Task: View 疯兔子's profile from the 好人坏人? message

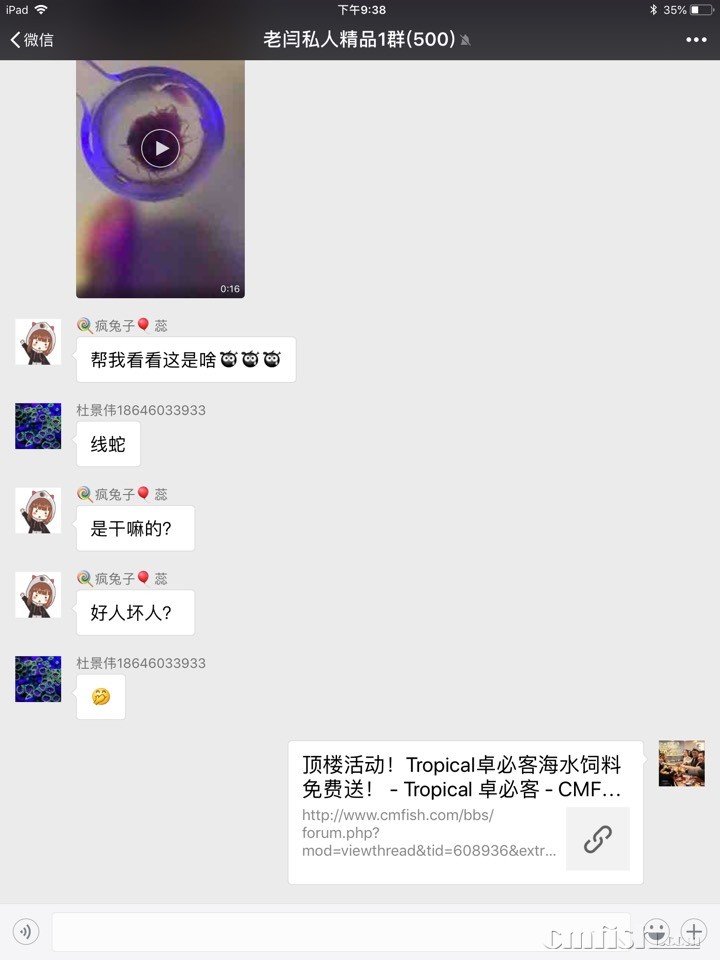Action: pos(38,595)
